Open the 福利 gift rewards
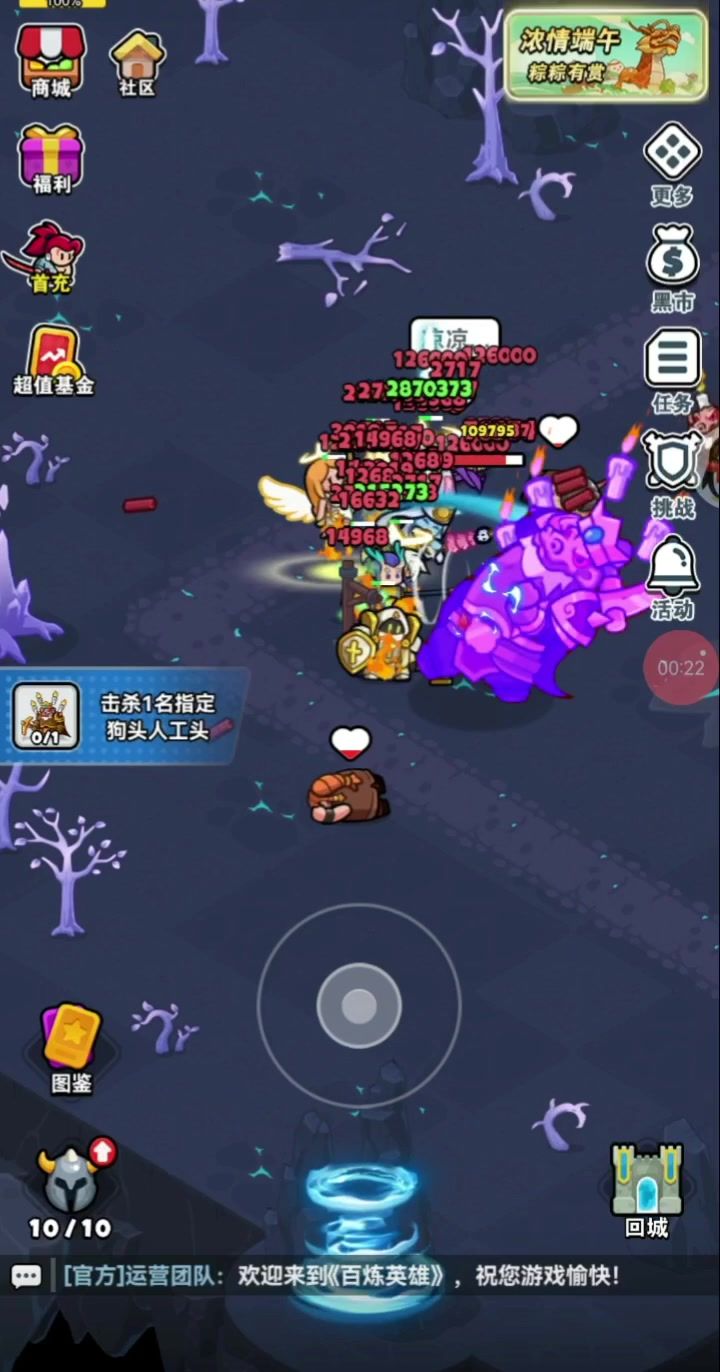The image size is (720, 1372). 51,157
